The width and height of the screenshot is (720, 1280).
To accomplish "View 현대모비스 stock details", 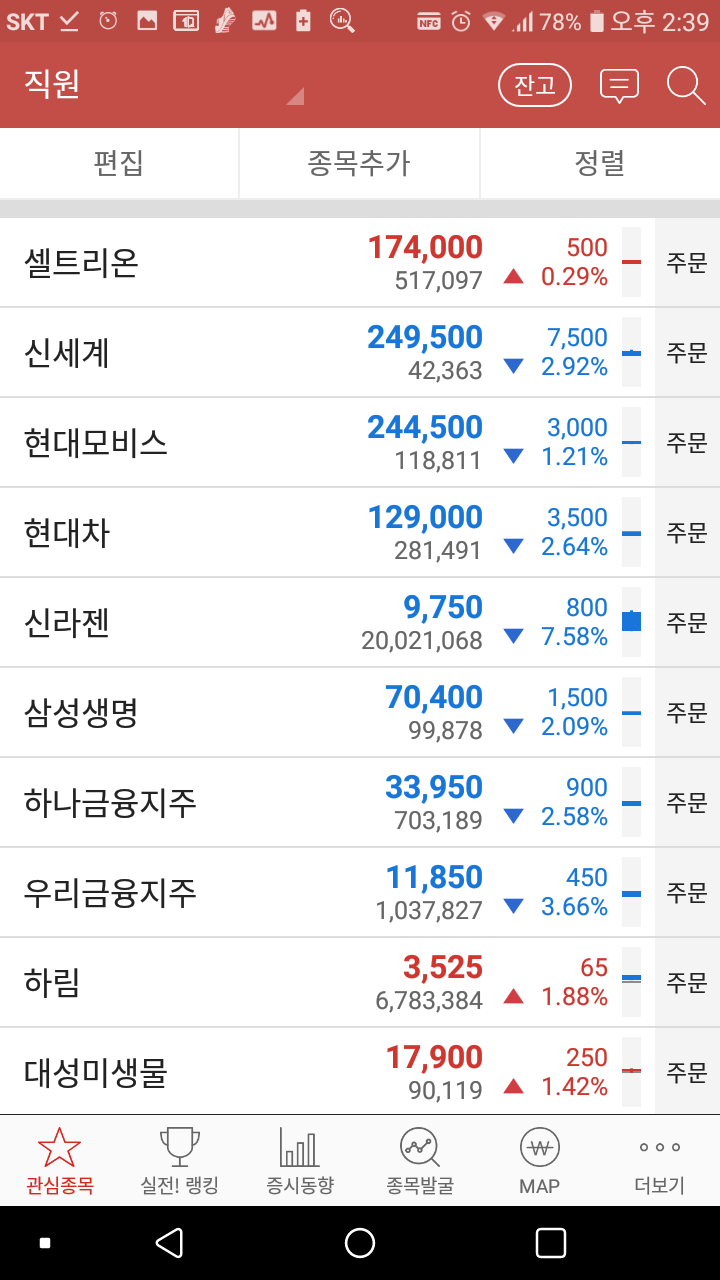I will [327, 443].
